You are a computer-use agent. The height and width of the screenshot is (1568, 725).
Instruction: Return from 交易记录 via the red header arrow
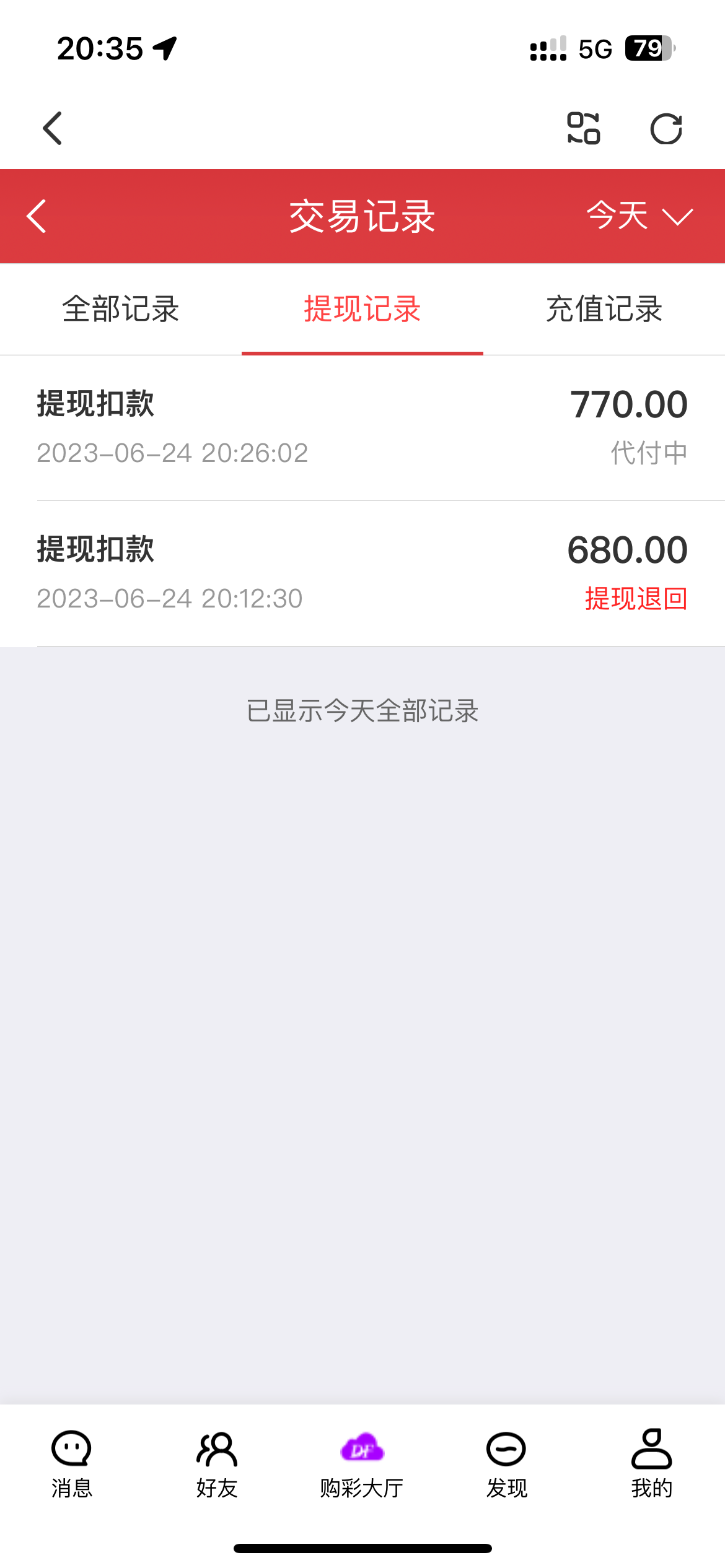[x=37, y=216]
